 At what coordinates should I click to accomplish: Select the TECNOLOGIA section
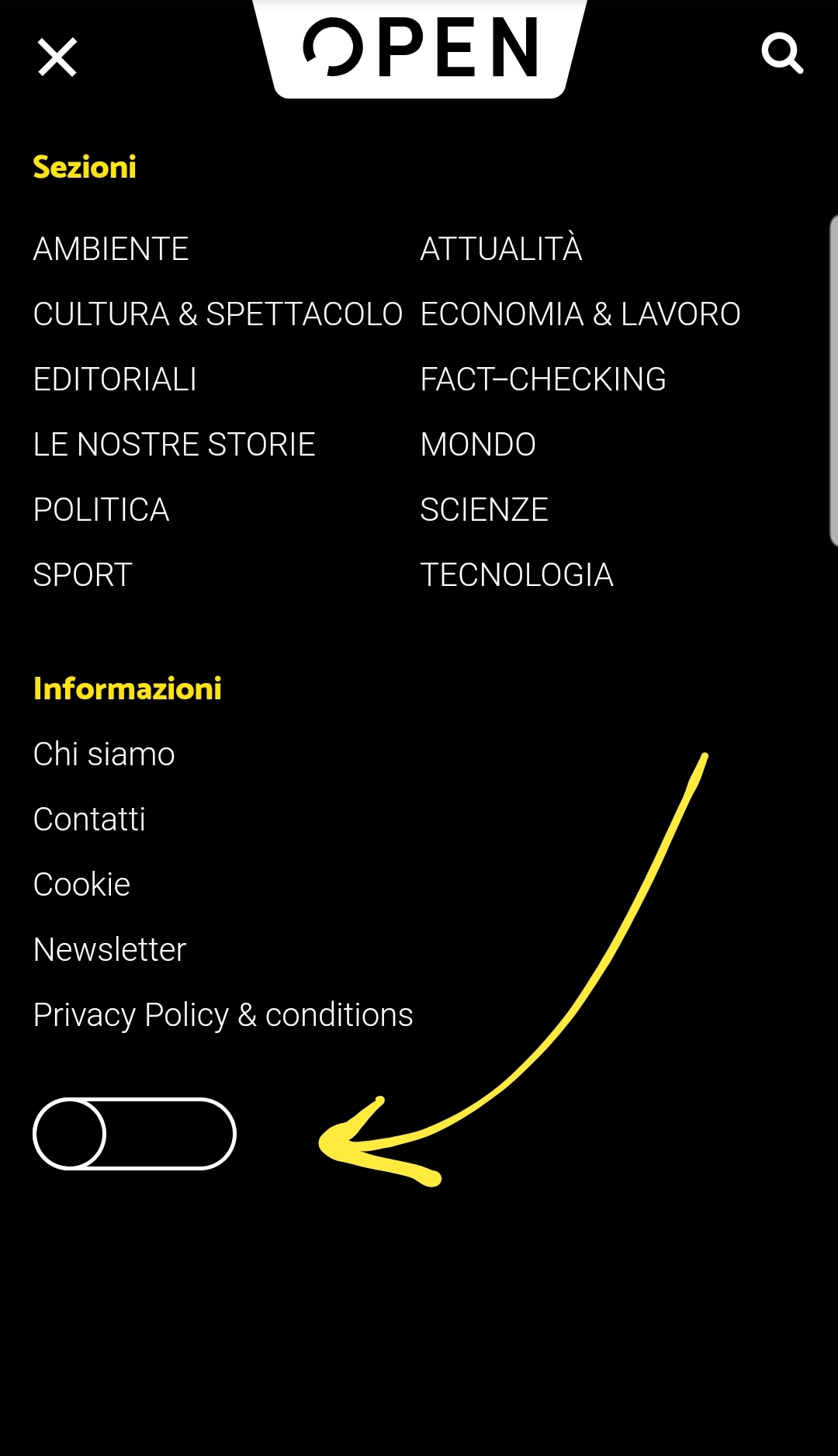point(517,575)
